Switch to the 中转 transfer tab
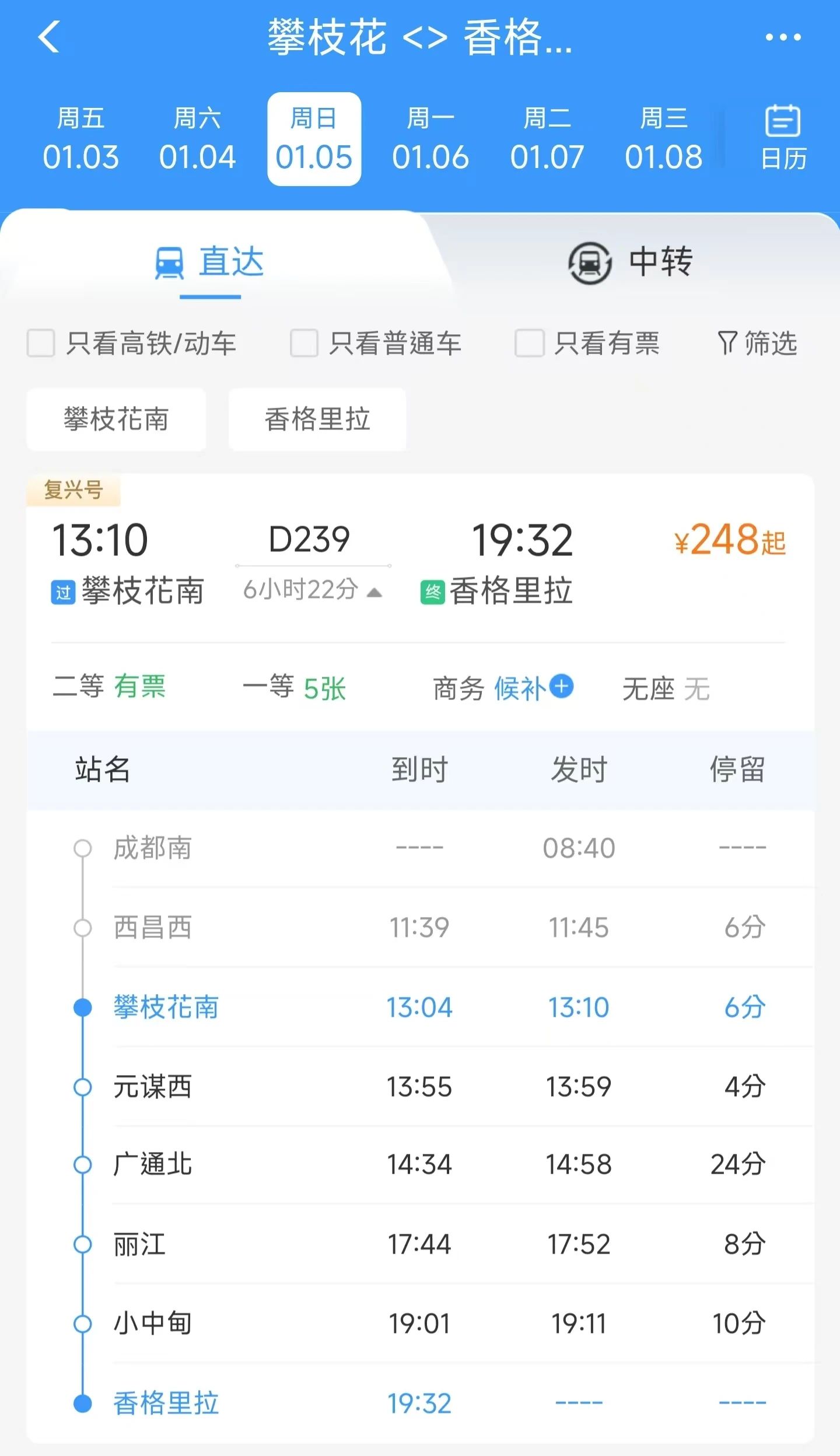 tap(630, 262)
